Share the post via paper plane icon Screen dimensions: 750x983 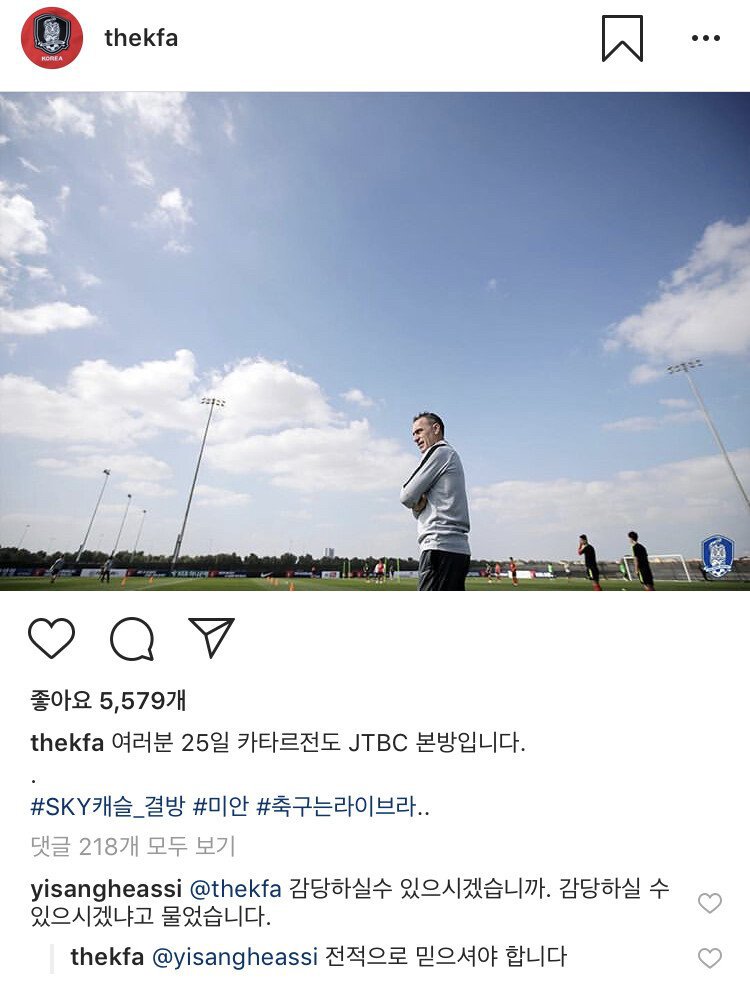[x=211, y=638]
